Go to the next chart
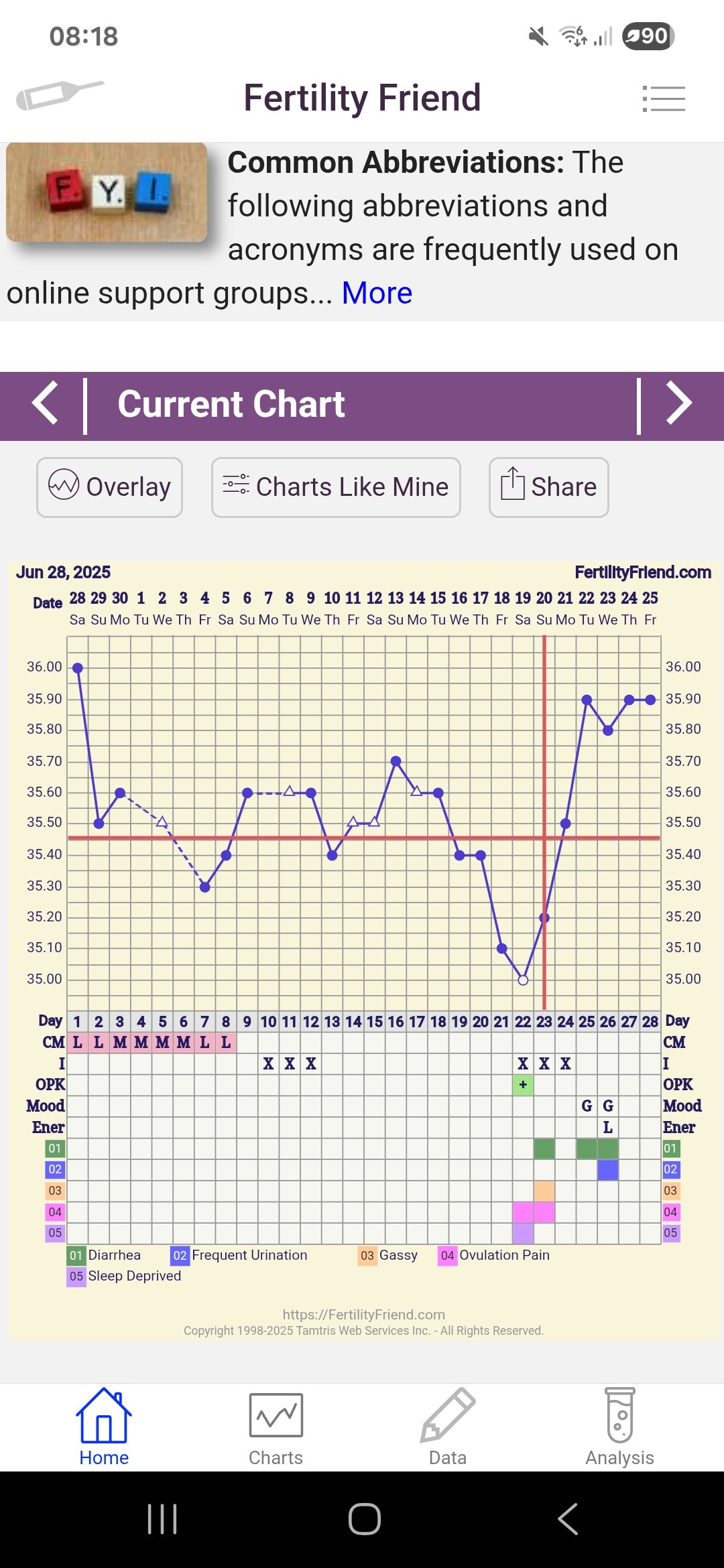 click(678, 404)
